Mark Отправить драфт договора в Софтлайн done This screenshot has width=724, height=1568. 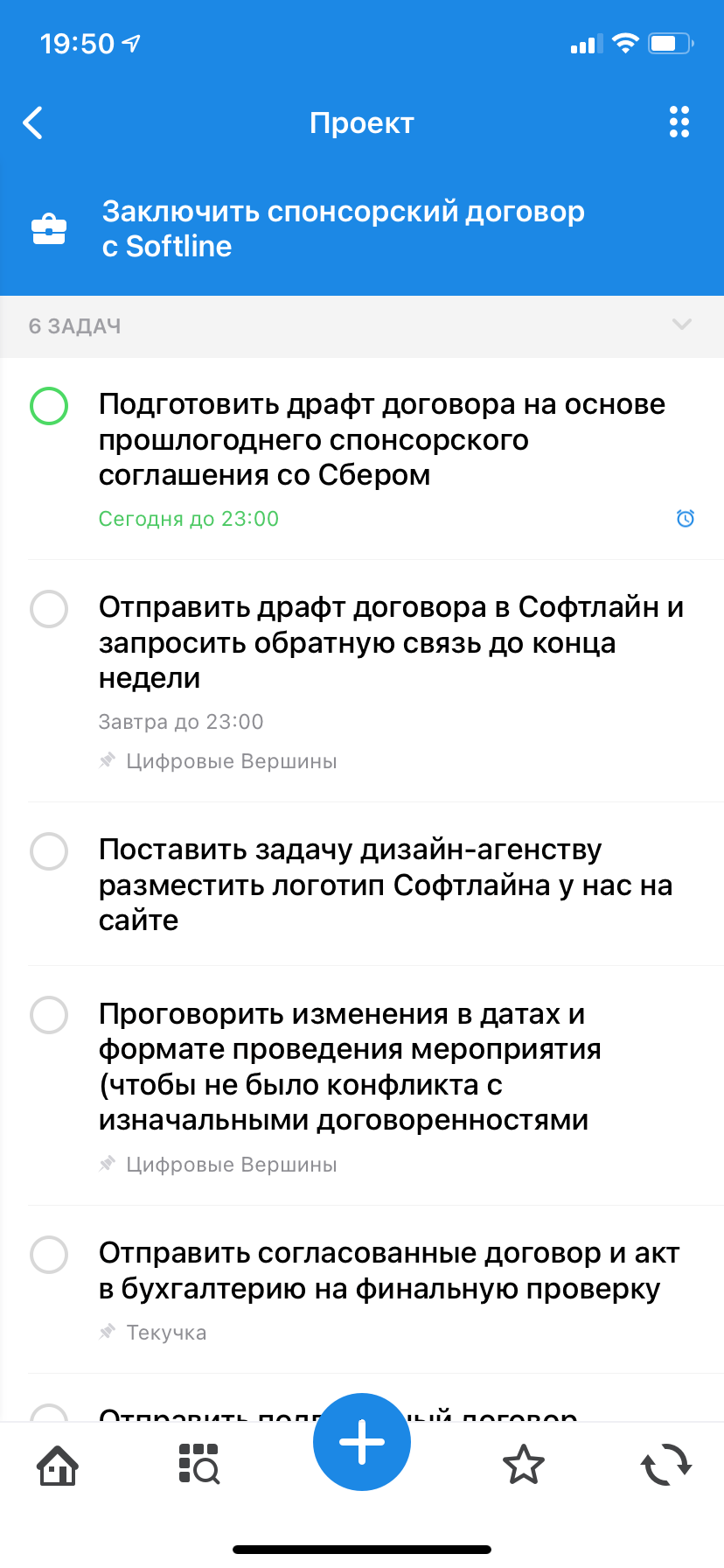click(x=49, y=609)
